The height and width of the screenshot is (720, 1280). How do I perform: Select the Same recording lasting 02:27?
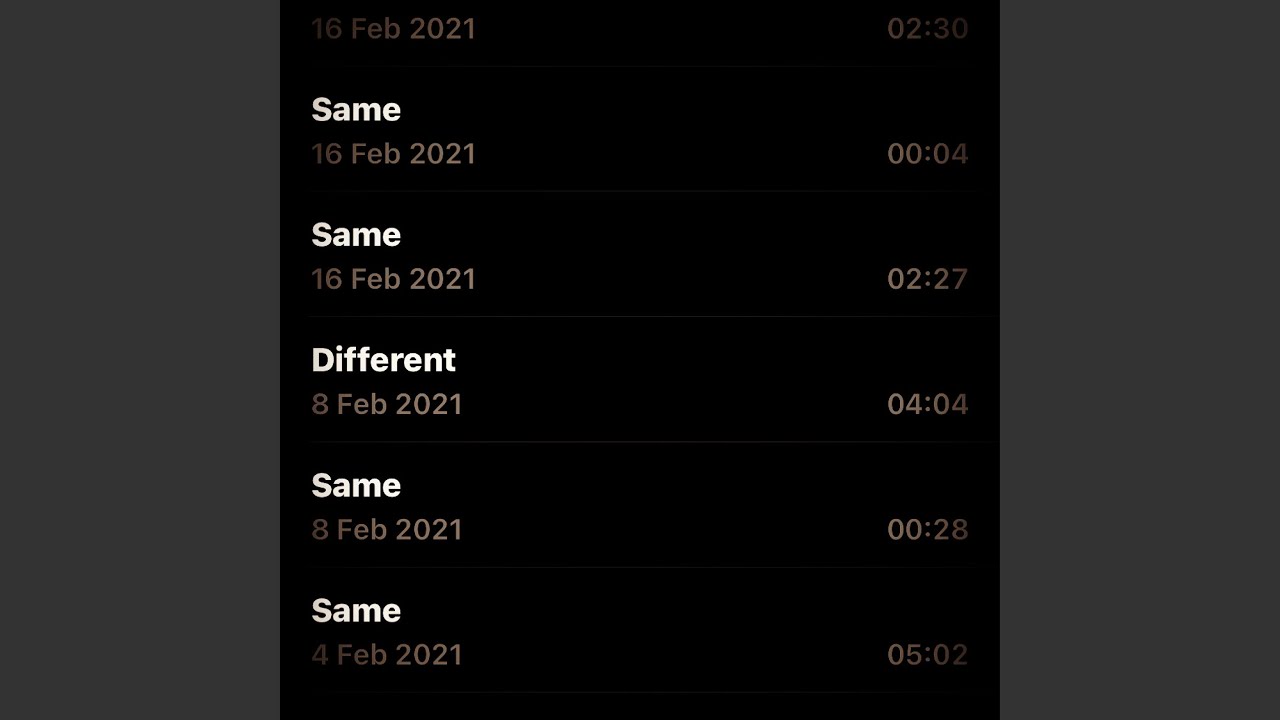tap(640, 256)
